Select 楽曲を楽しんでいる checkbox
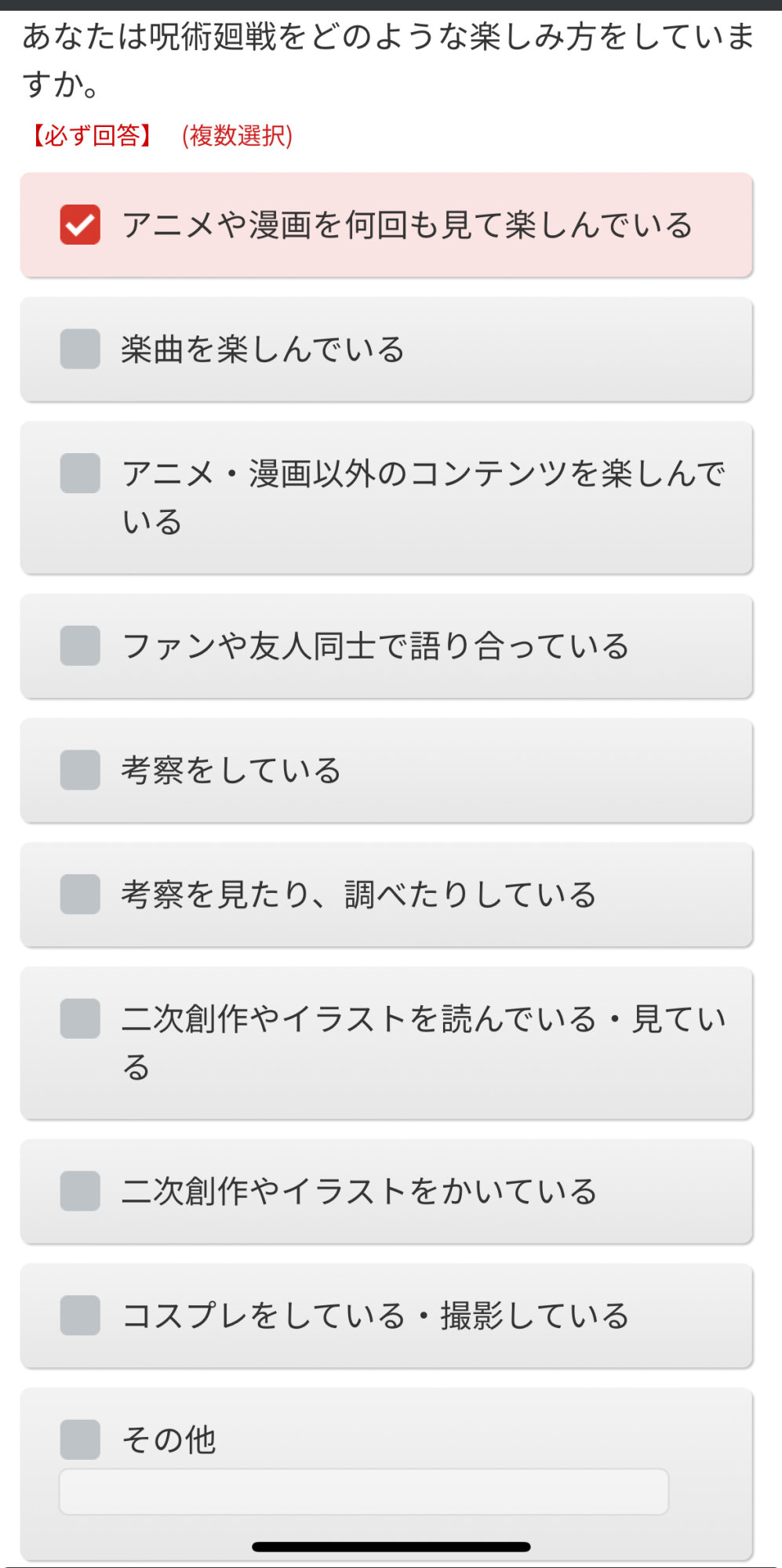782x1568 pixels. click(80, 349)
